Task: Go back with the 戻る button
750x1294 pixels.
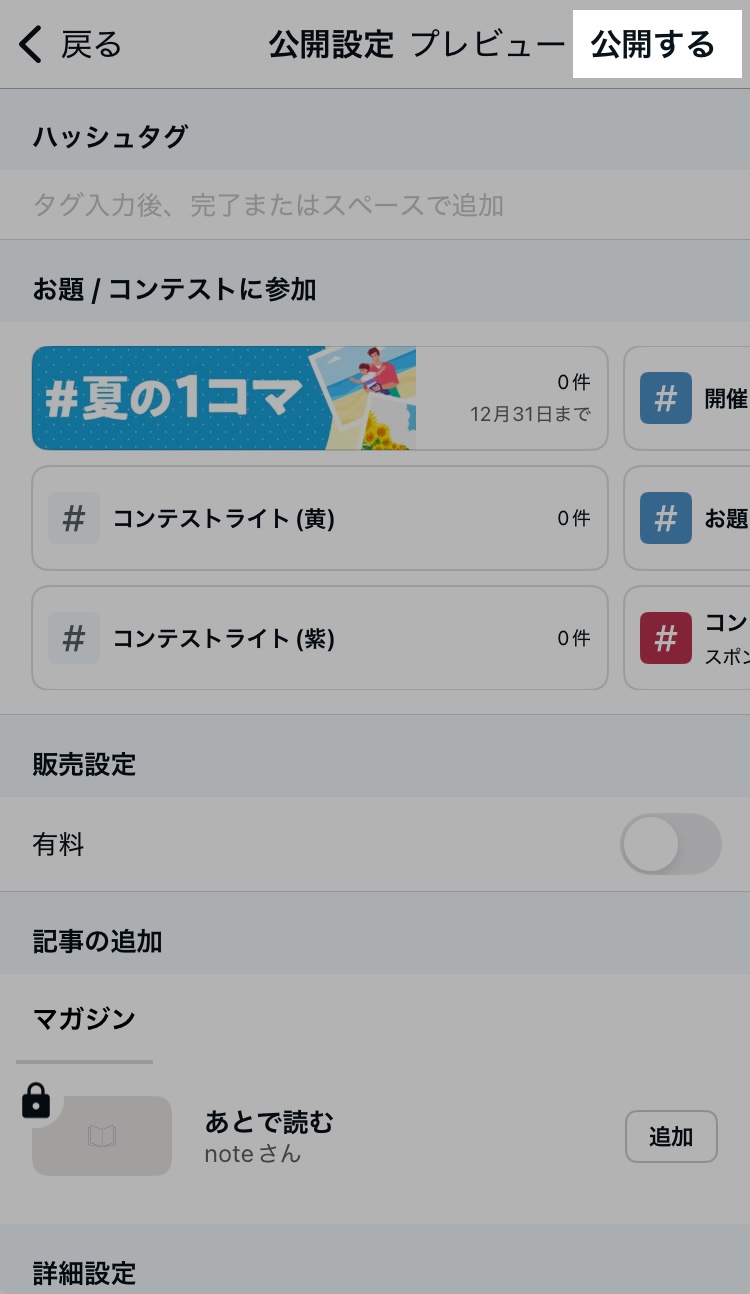Action: (70, 45)
